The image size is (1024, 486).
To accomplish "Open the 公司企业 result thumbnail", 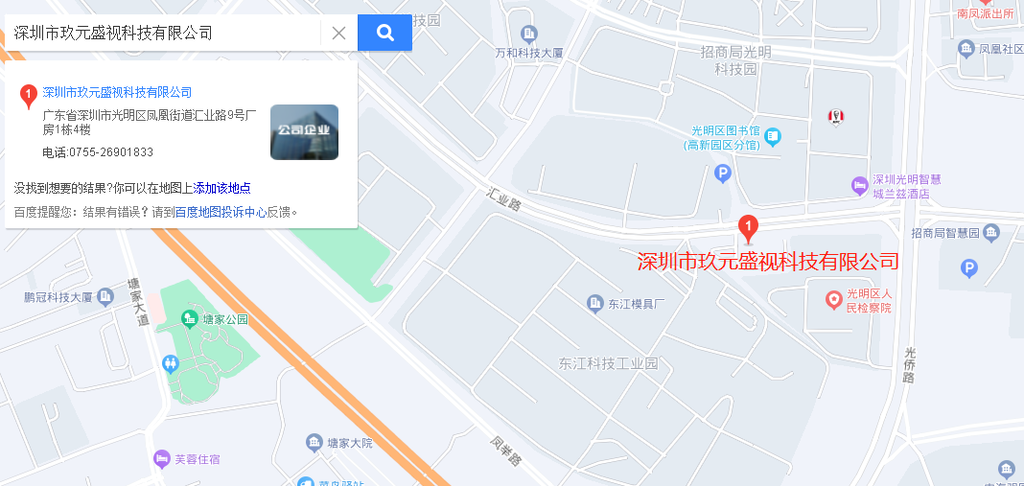I will tap(304, 132).
